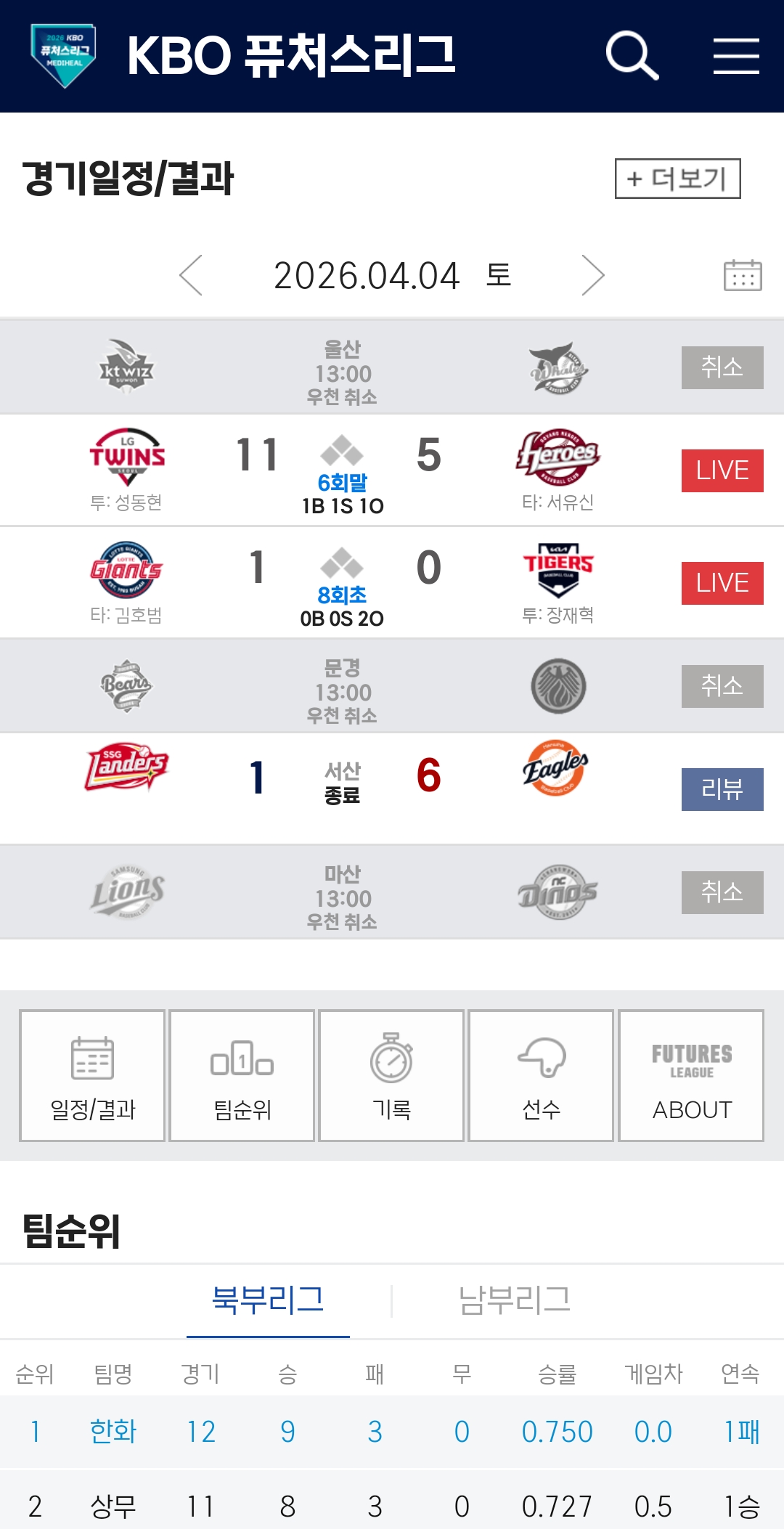Open the hamburger menu
784x1529 pixels.
[735, 56]
